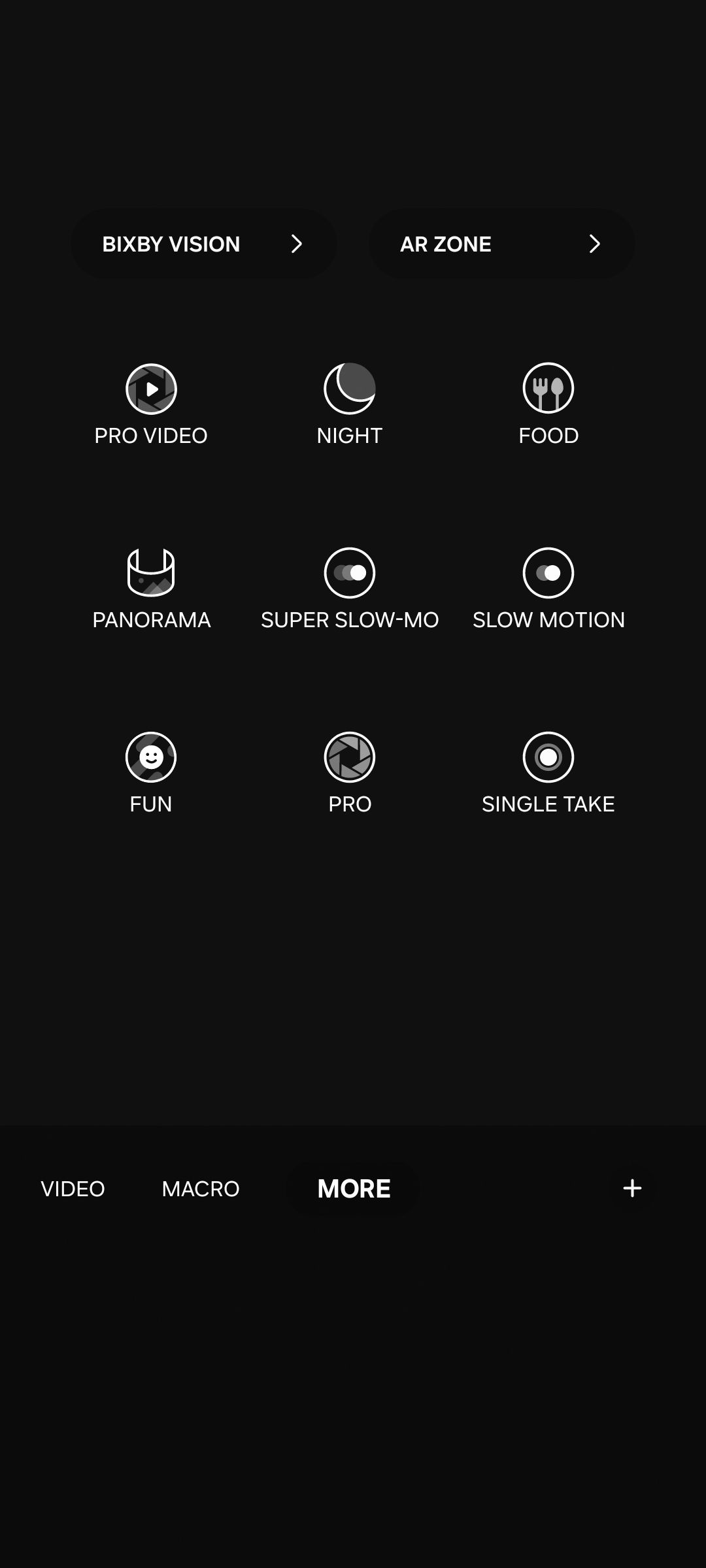The width and height of the screenshot is (706, 1568).
Task: Select the Slow Motion mode icon
Action: 548,574
